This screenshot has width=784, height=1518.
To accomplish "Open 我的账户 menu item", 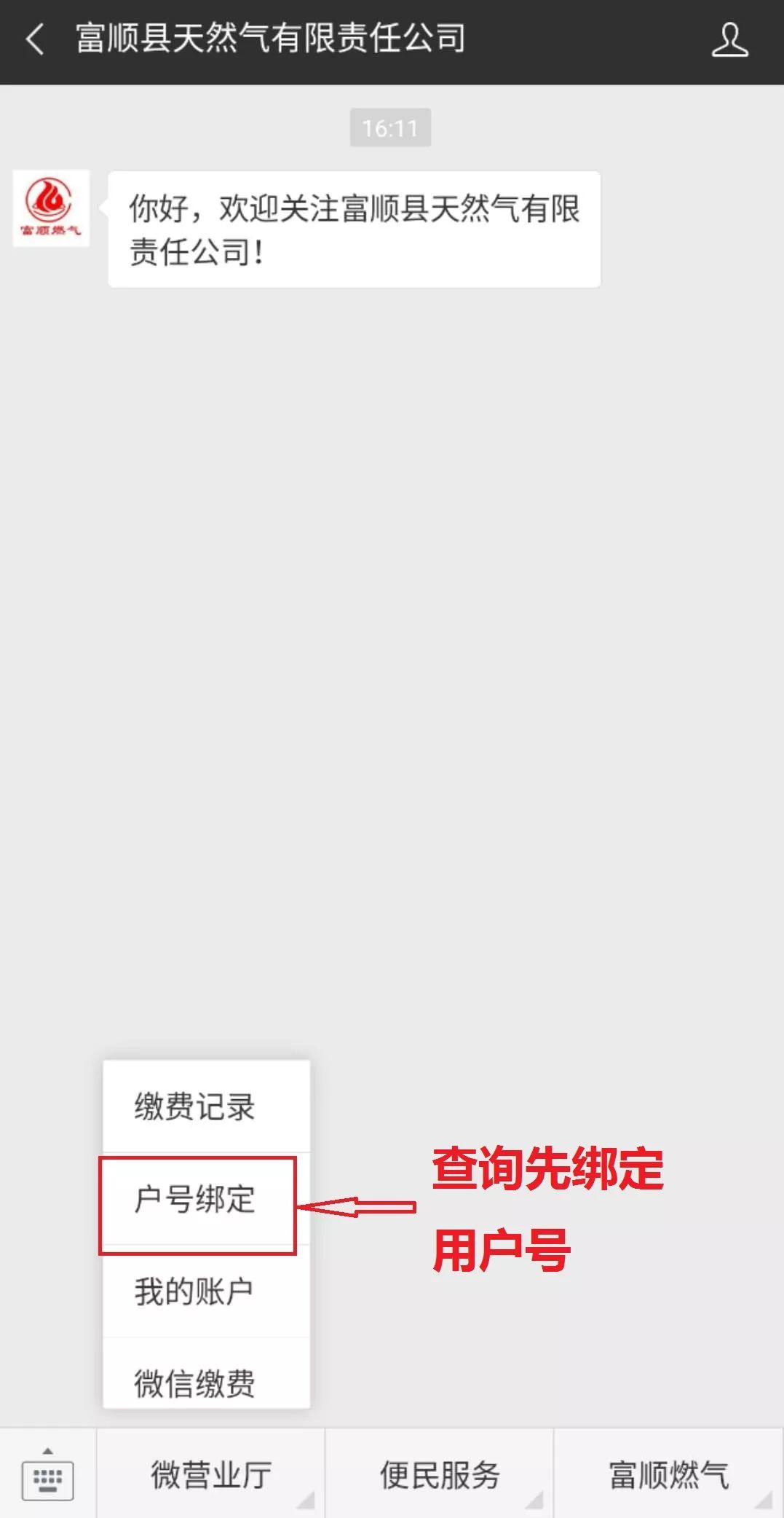I will [194, 1291].
